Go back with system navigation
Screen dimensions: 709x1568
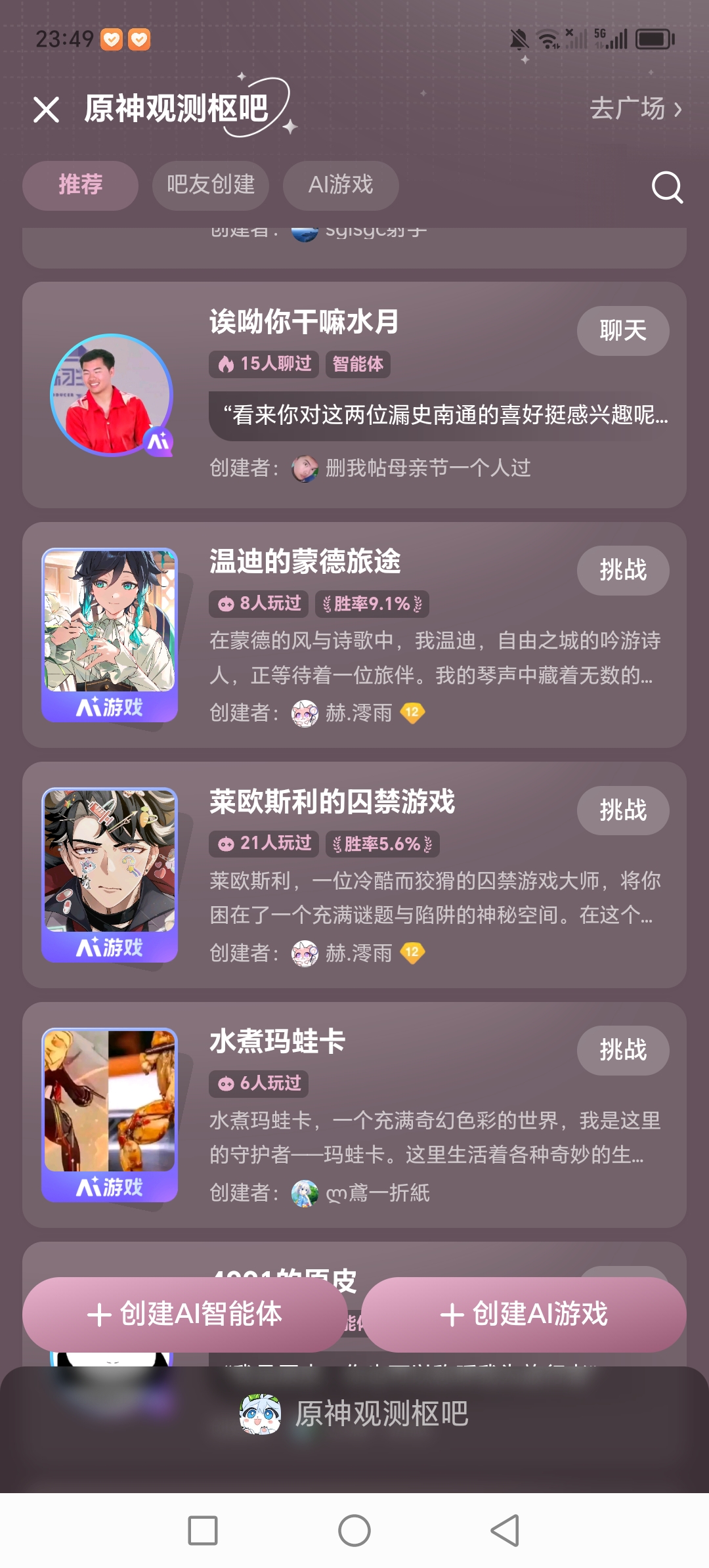point(505,1531)
